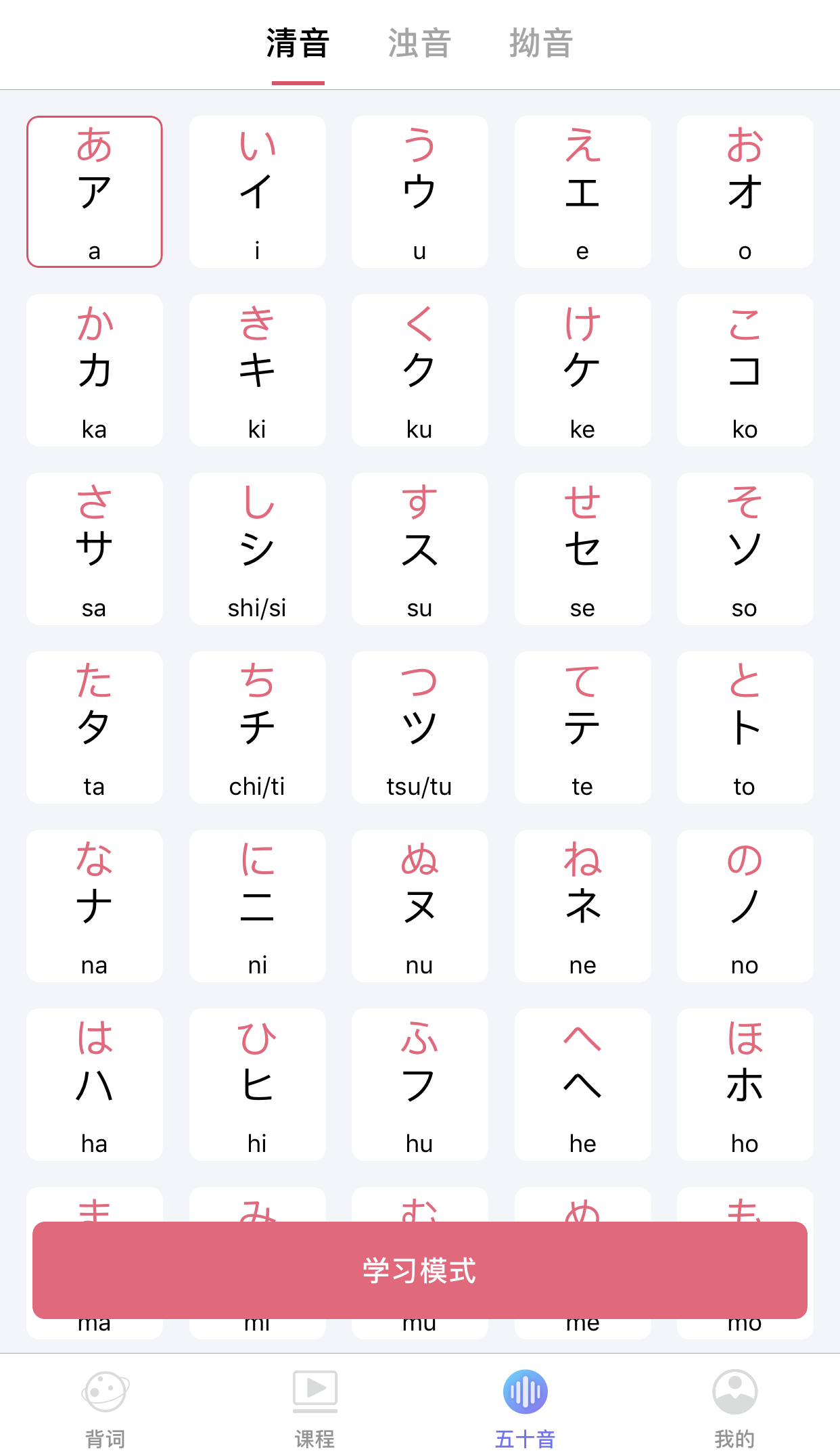Choose the つ/ツ 'tsu/tu' card
The height and width of the screenshot is (1453, 840).
point(419,727)
